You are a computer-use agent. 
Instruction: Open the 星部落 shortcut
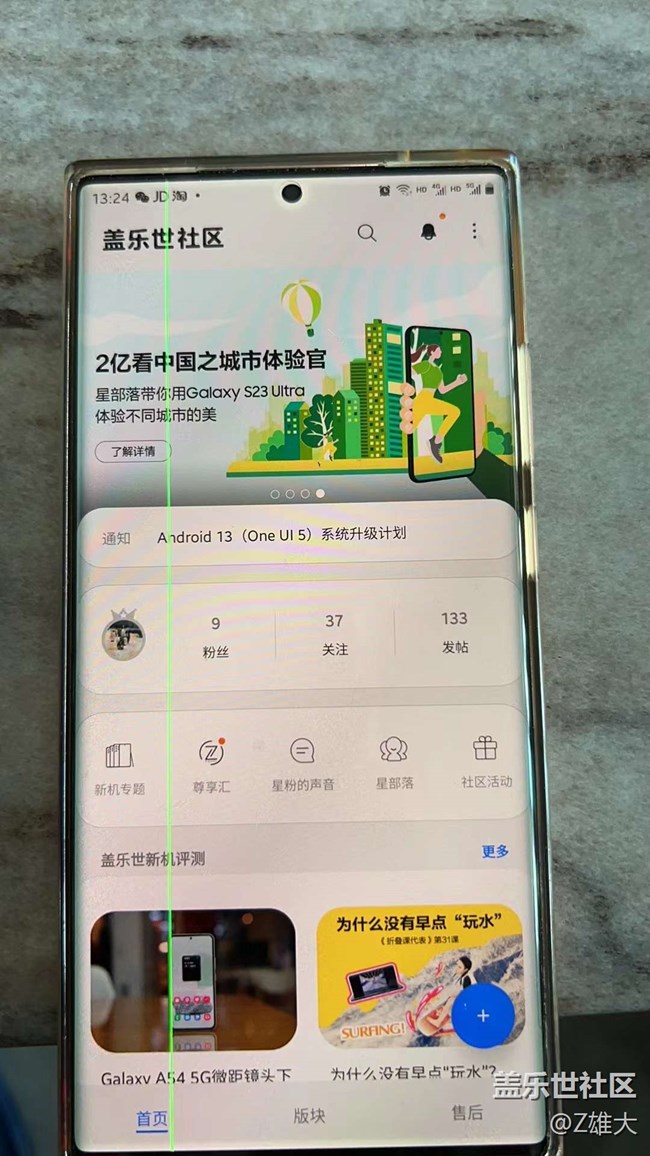[394, 766]
